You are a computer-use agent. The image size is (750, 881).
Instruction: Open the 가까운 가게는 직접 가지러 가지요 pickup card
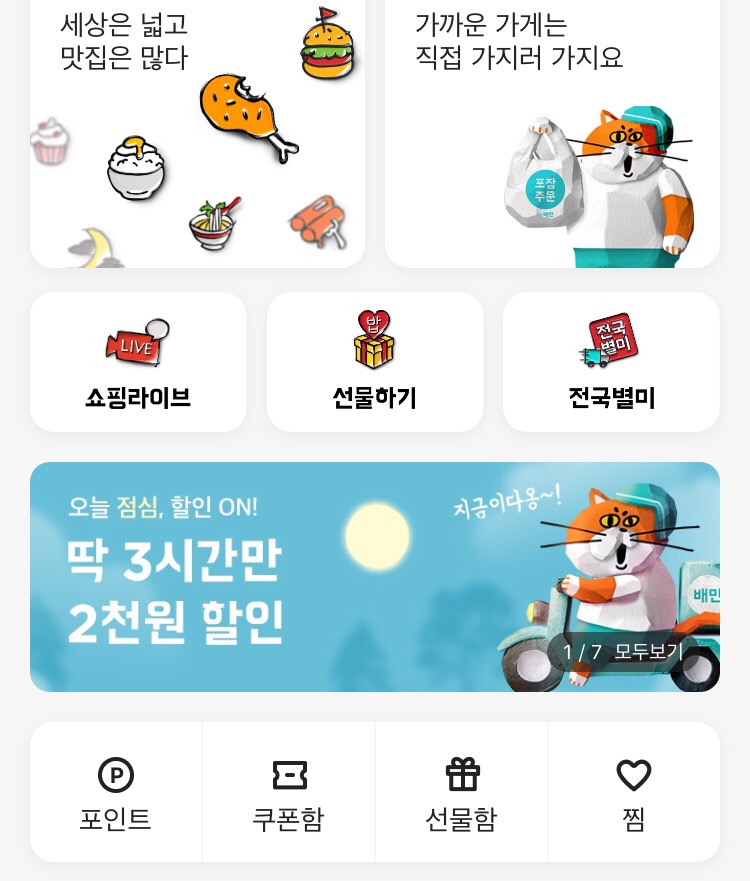551,133
